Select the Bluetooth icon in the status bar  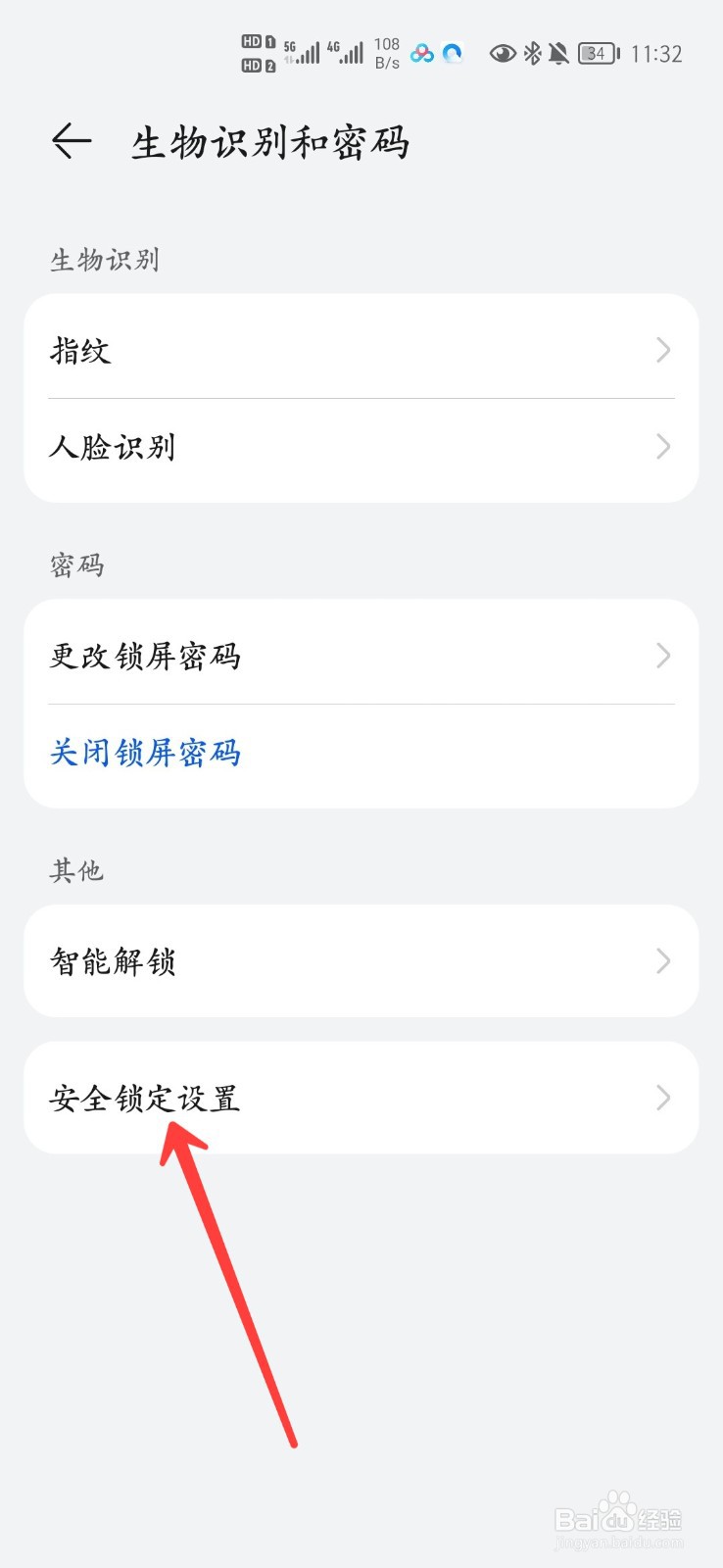[x=534, y=54]
